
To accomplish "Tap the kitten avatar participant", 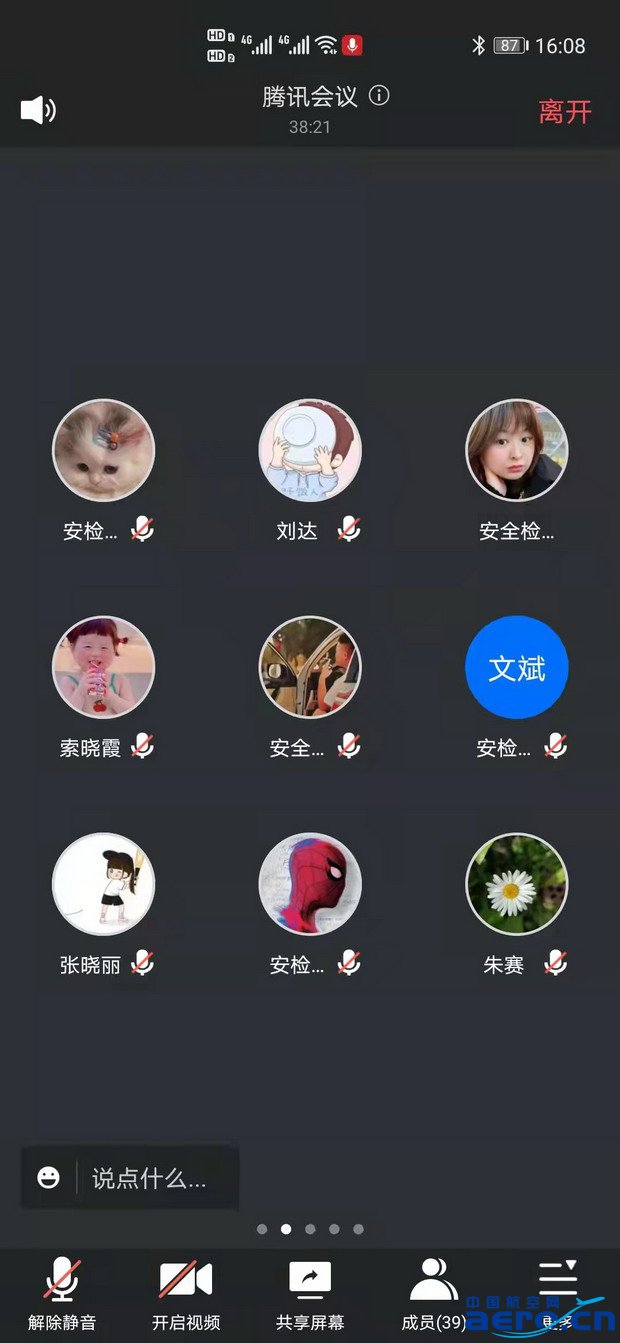I will click(103, 450).
